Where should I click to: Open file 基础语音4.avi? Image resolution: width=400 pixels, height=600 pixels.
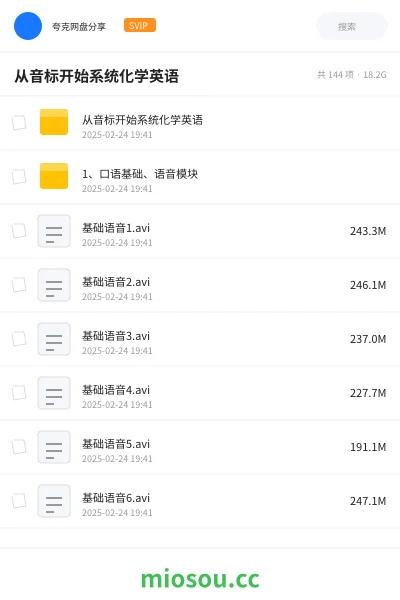pyautogui.click(x=200, y=393)
